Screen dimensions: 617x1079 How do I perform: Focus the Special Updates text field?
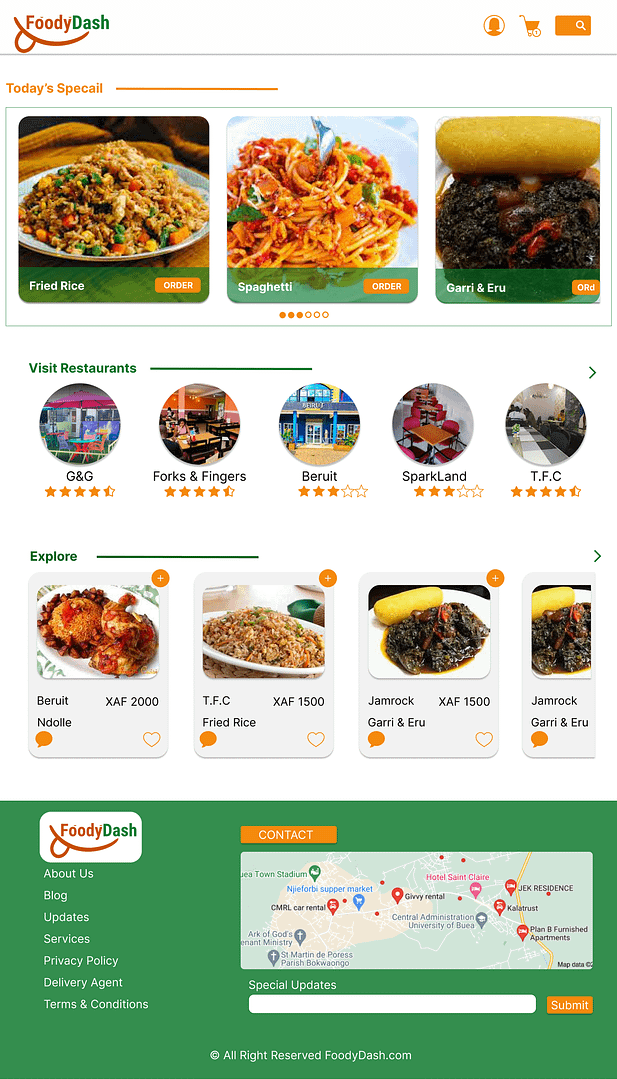point(392,1004)
